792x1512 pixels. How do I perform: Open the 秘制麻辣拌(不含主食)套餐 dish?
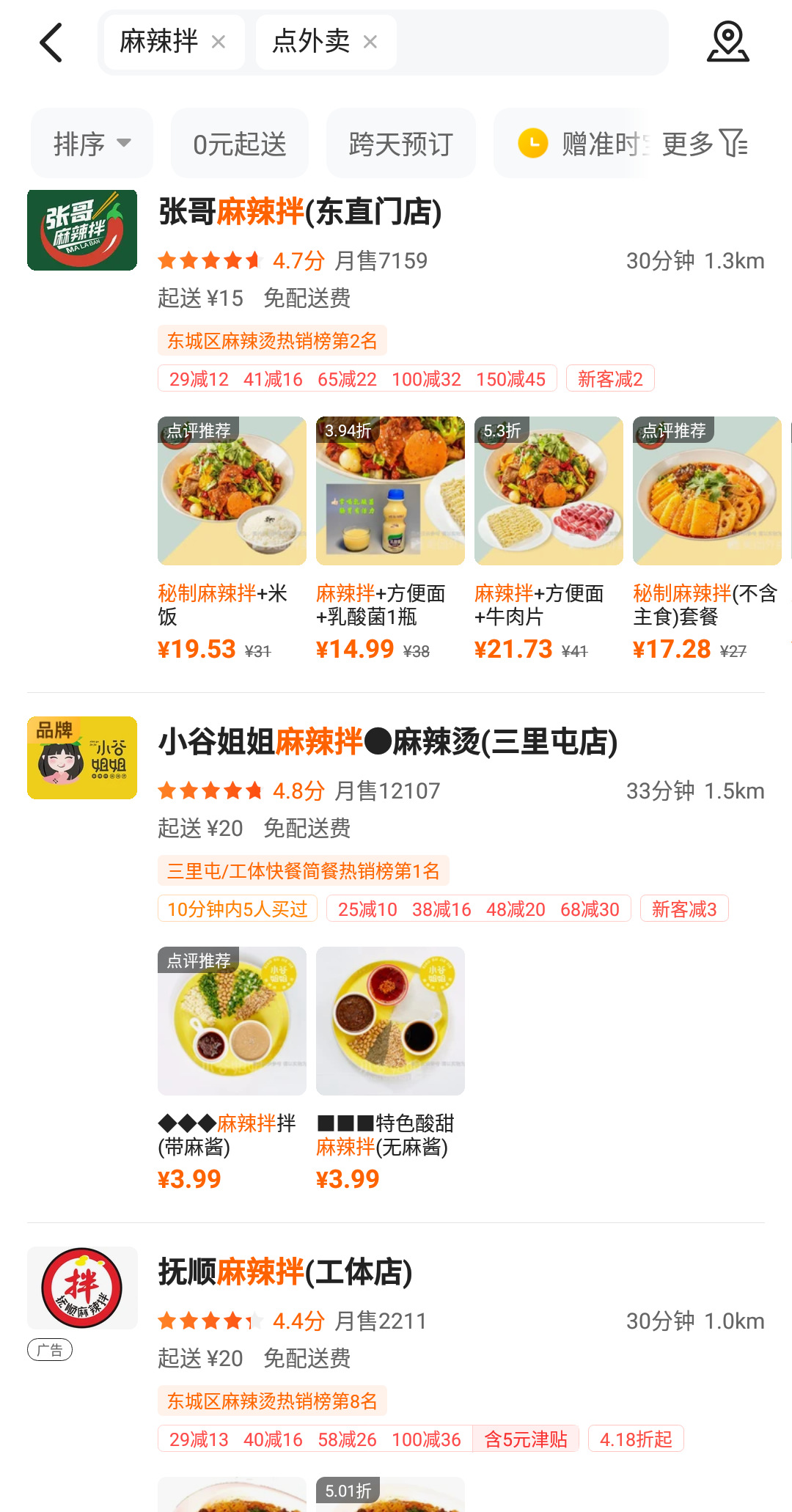click(707, 491)
